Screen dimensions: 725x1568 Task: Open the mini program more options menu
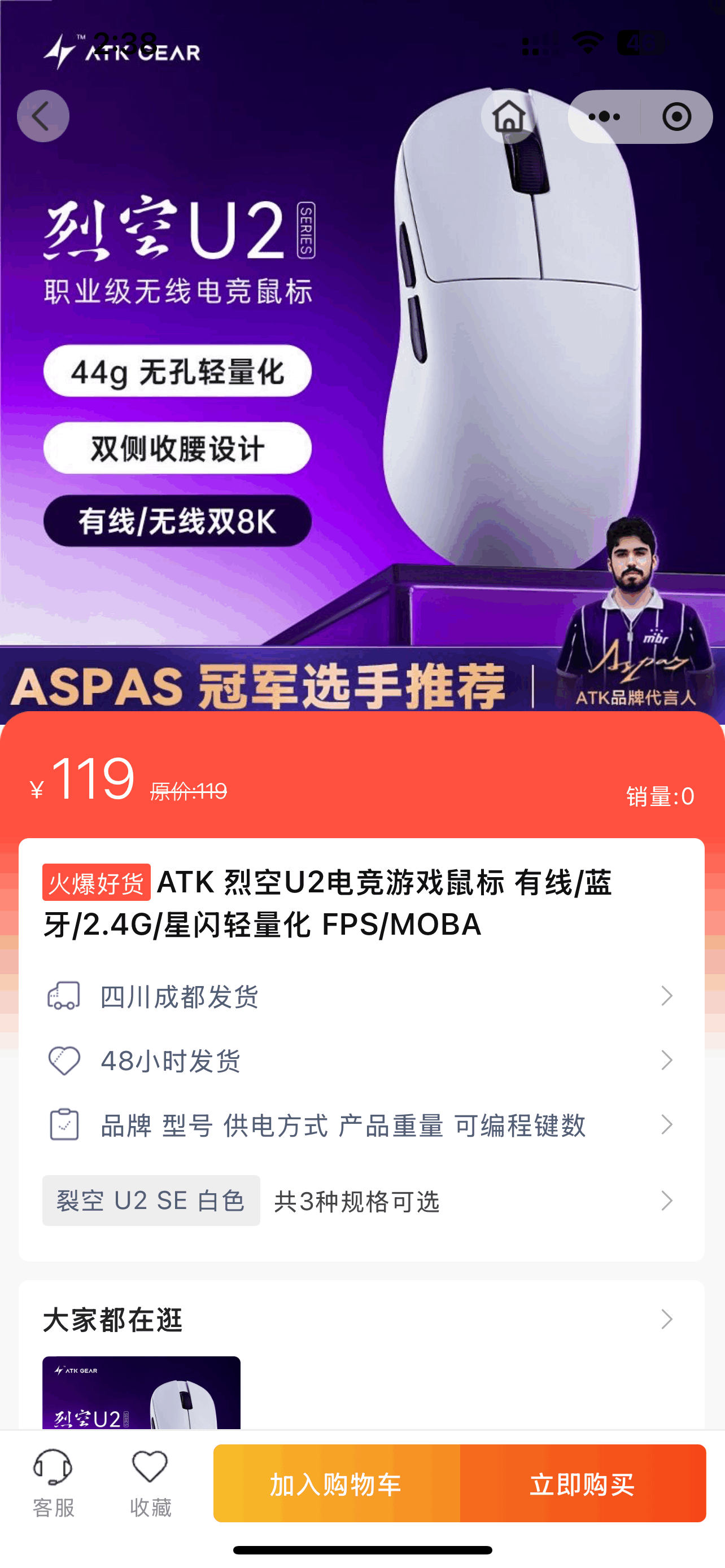[604, 116]
